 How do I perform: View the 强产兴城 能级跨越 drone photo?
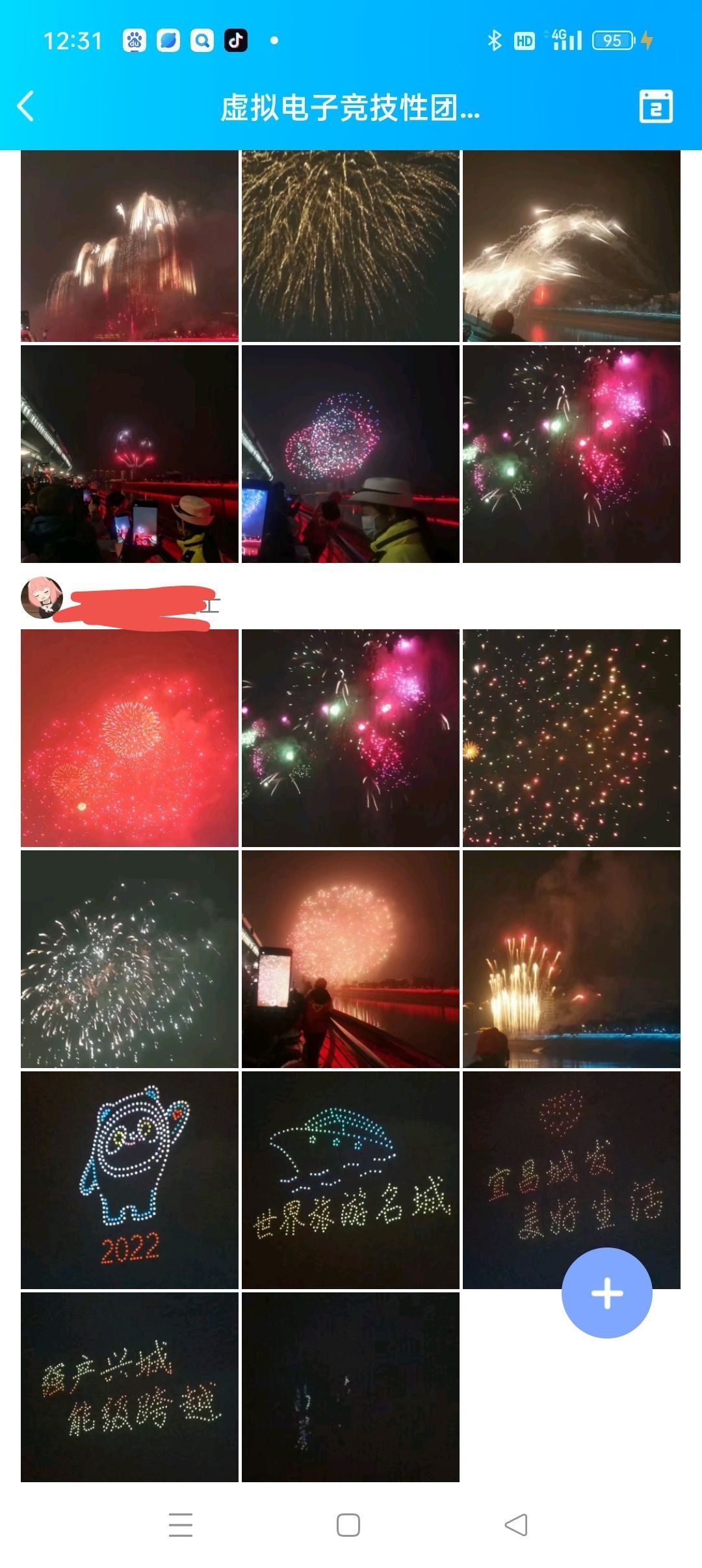tap(129, 1387)
